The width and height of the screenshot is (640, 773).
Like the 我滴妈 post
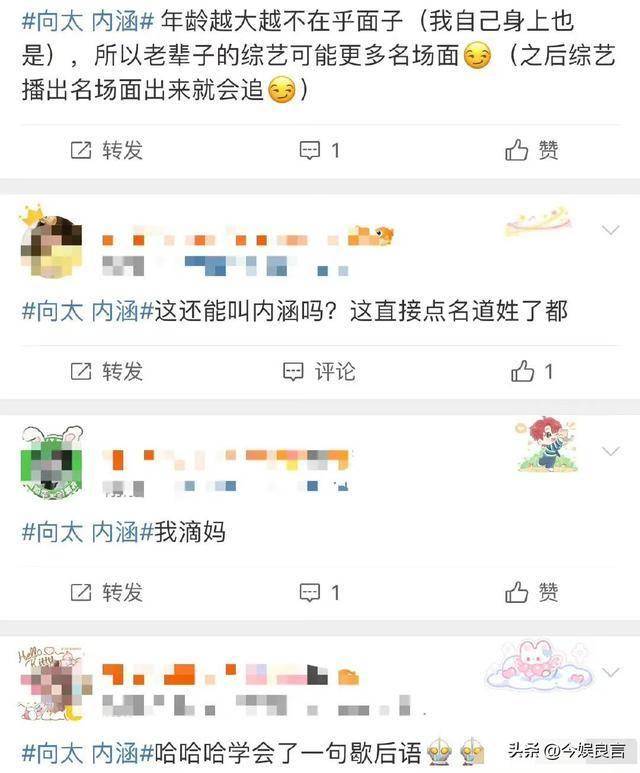[532, 592]
